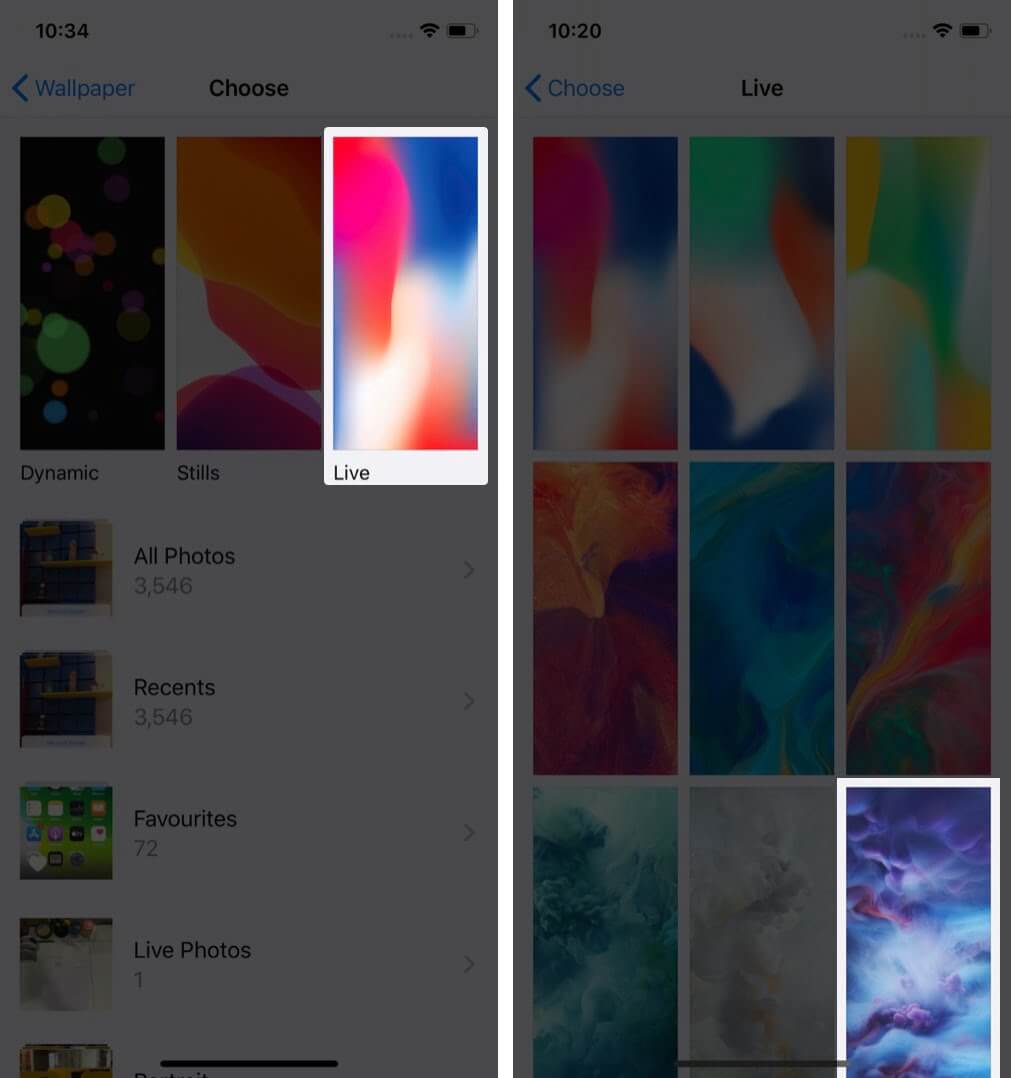Select the red and blue blurred live wallpaper

(x=605, y=292)
